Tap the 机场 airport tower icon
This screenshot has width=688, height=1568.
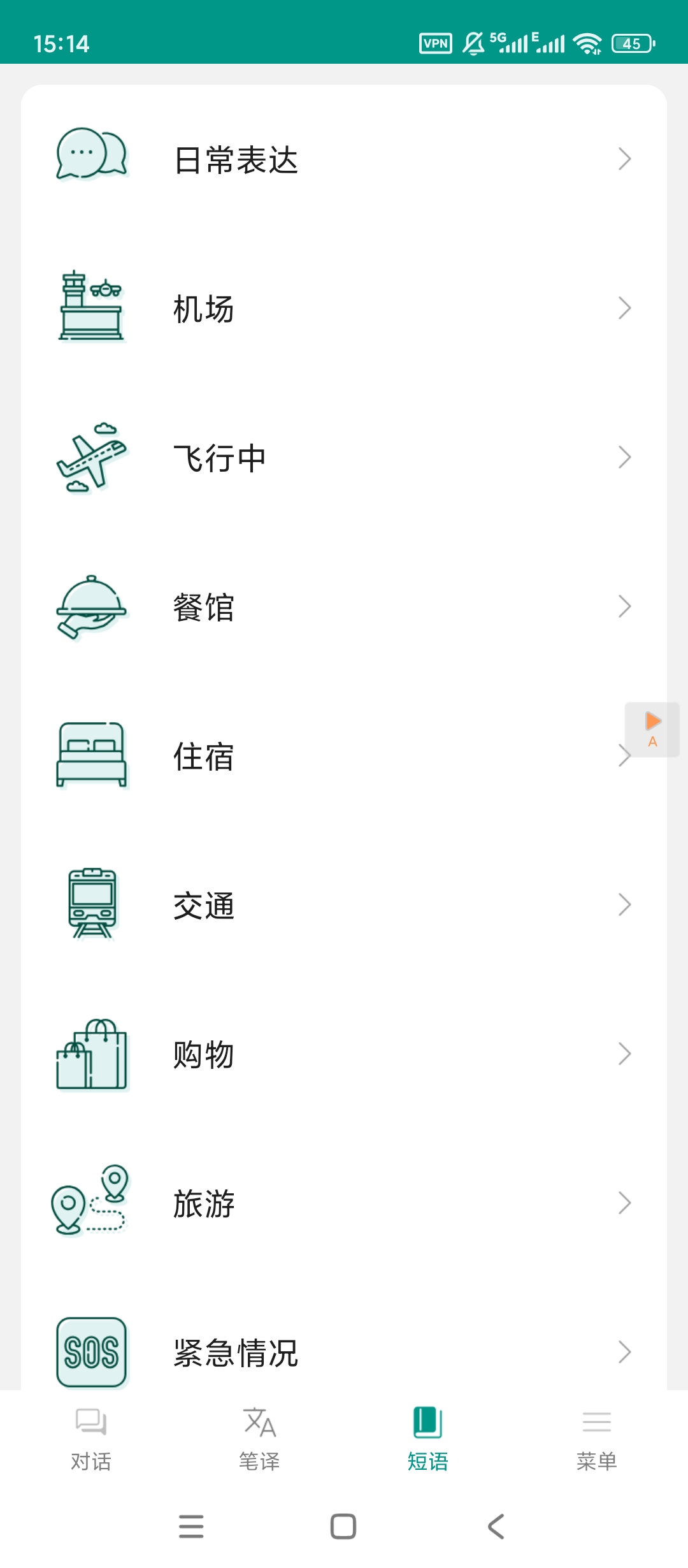pyautogui.click(x=91, y=306)
